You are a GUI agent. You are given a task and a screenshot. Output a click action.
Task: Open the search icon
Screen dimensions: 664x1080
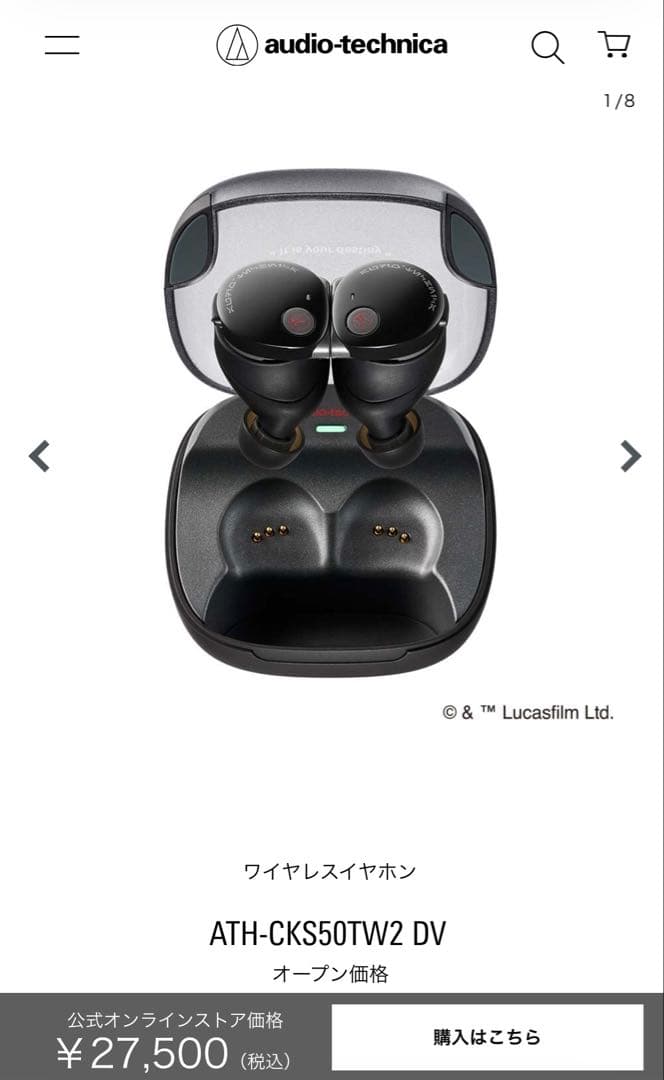(x=547, y=46)
